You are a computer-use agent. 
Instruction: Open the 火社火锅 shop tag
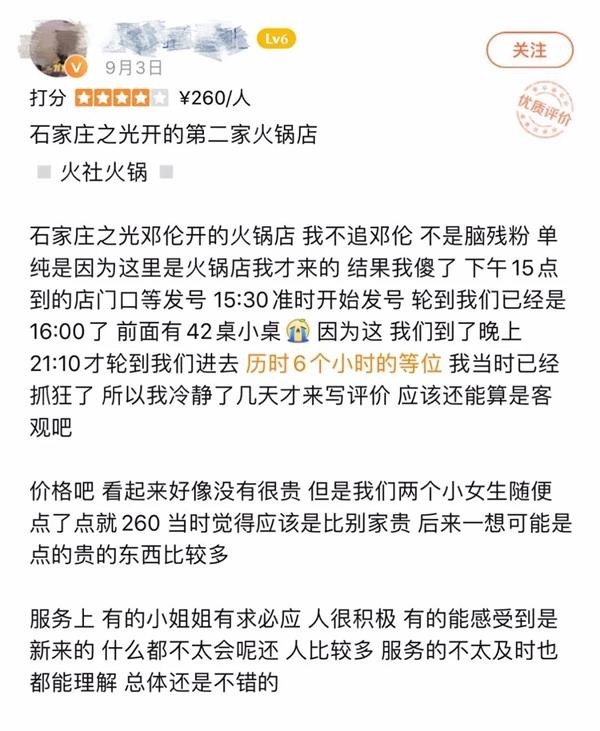pos(108,172)
